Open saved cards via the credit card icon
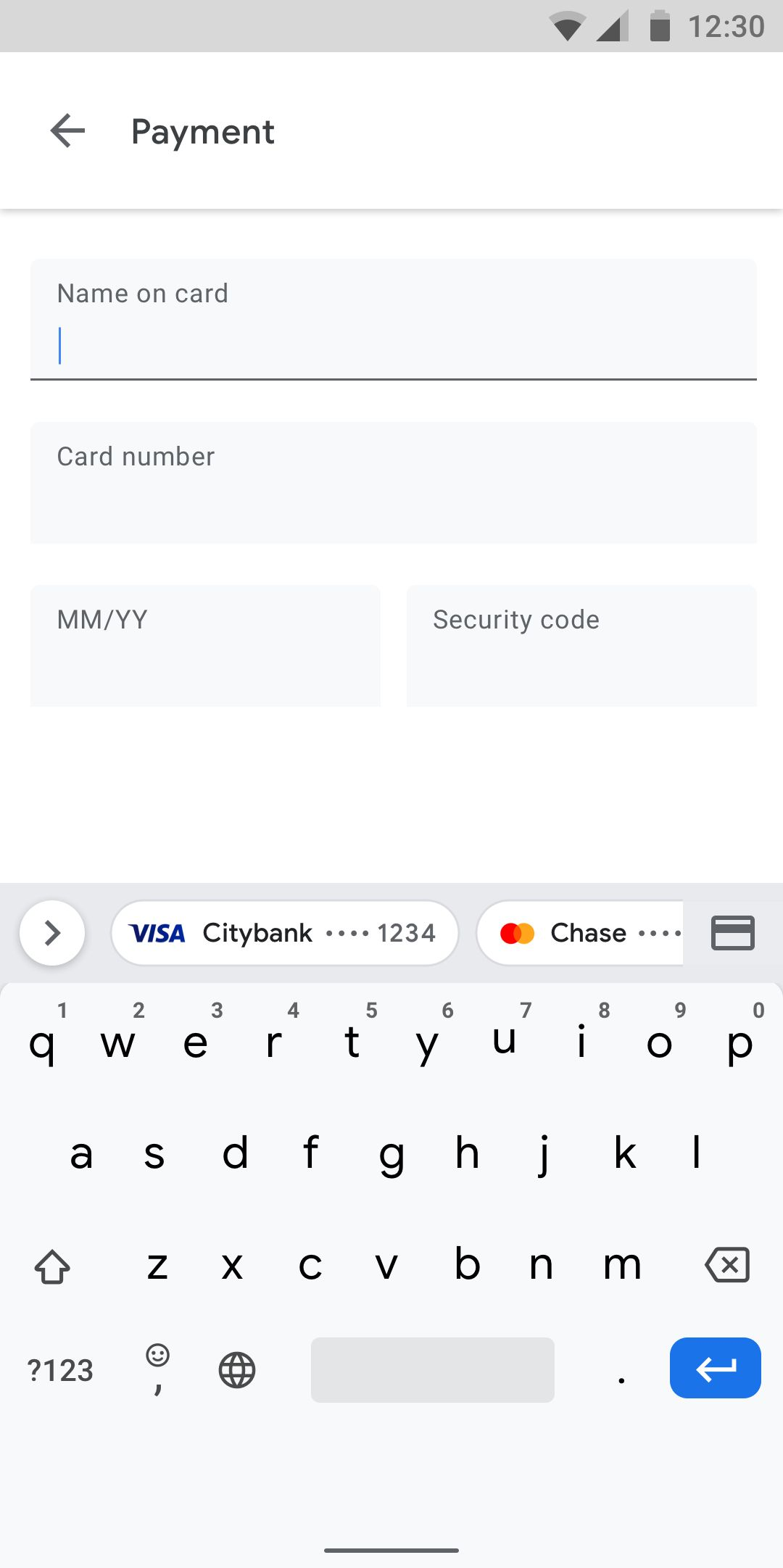 click(732, 933)
